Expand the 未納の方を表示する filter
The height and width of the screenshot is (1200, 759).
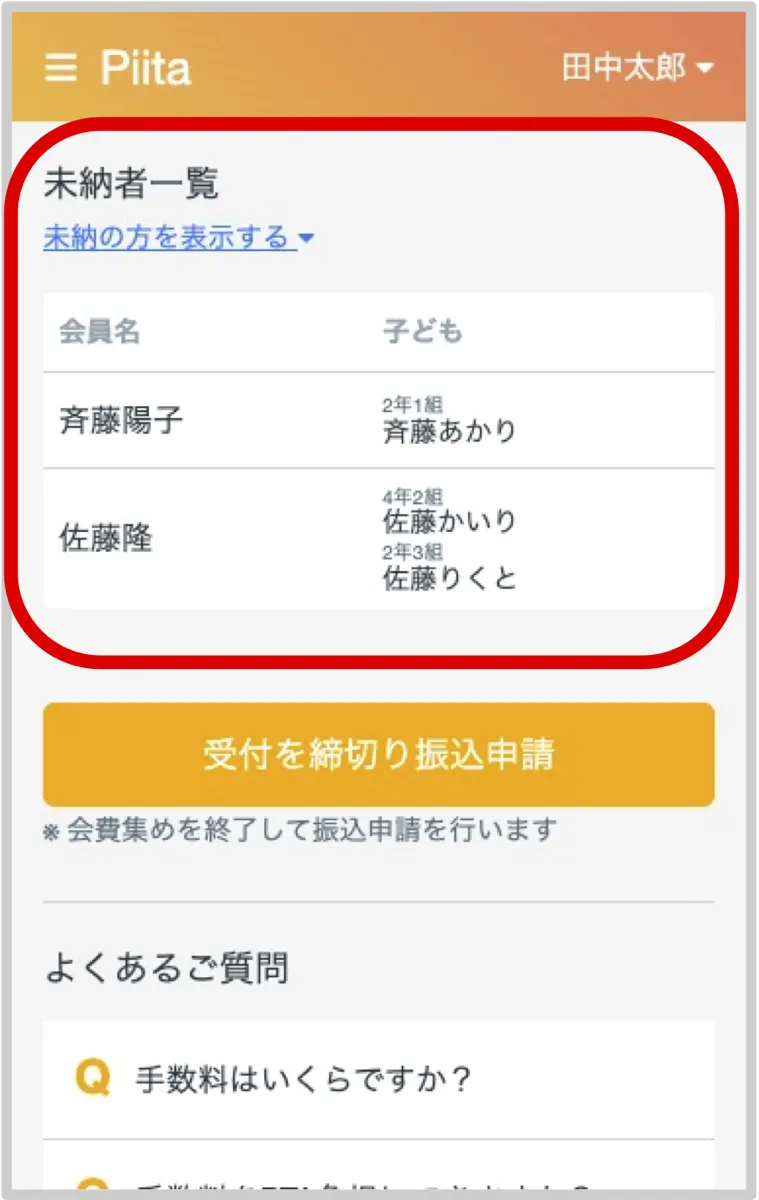click(x=179, y=239)
